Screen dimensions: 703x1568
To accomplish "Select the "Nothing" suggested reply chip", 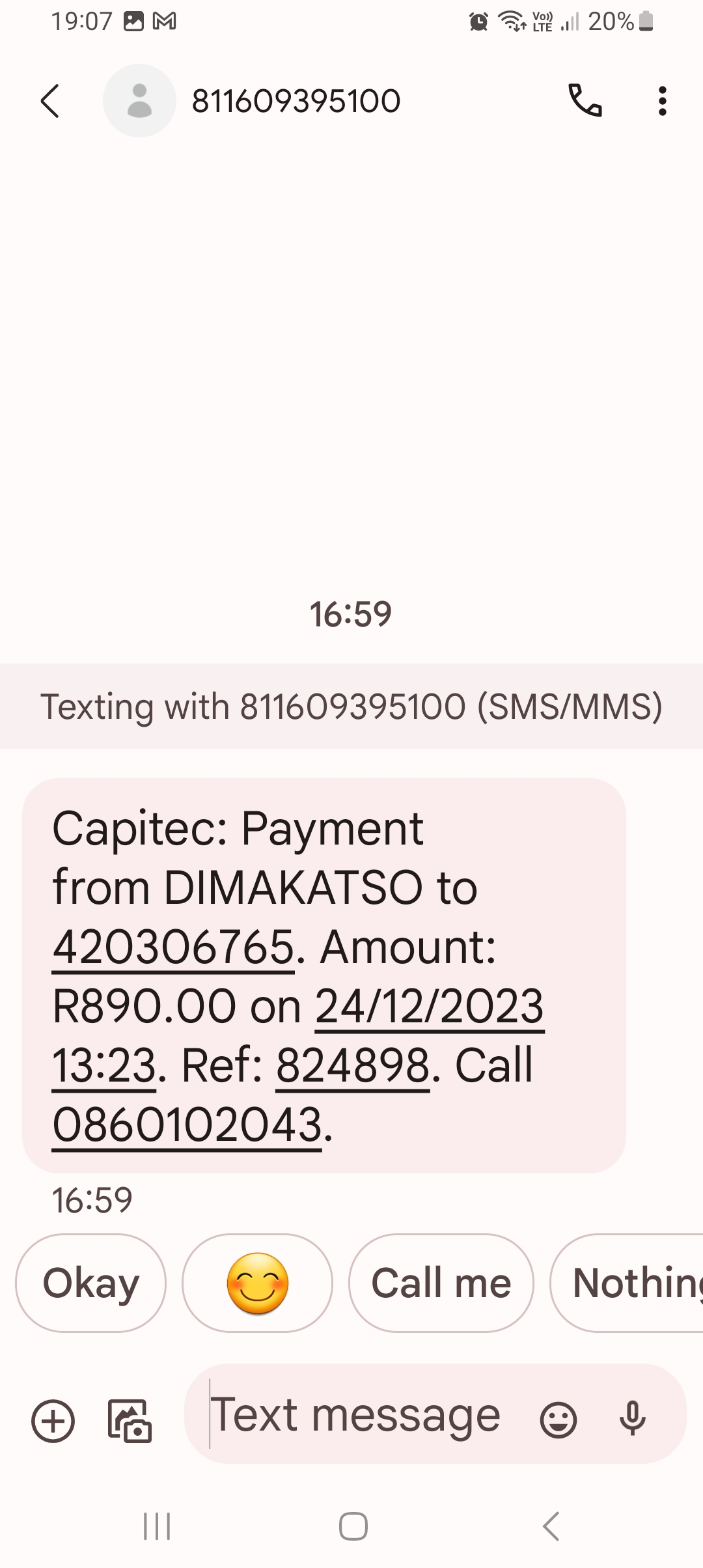I will (x=627, y=1283).
